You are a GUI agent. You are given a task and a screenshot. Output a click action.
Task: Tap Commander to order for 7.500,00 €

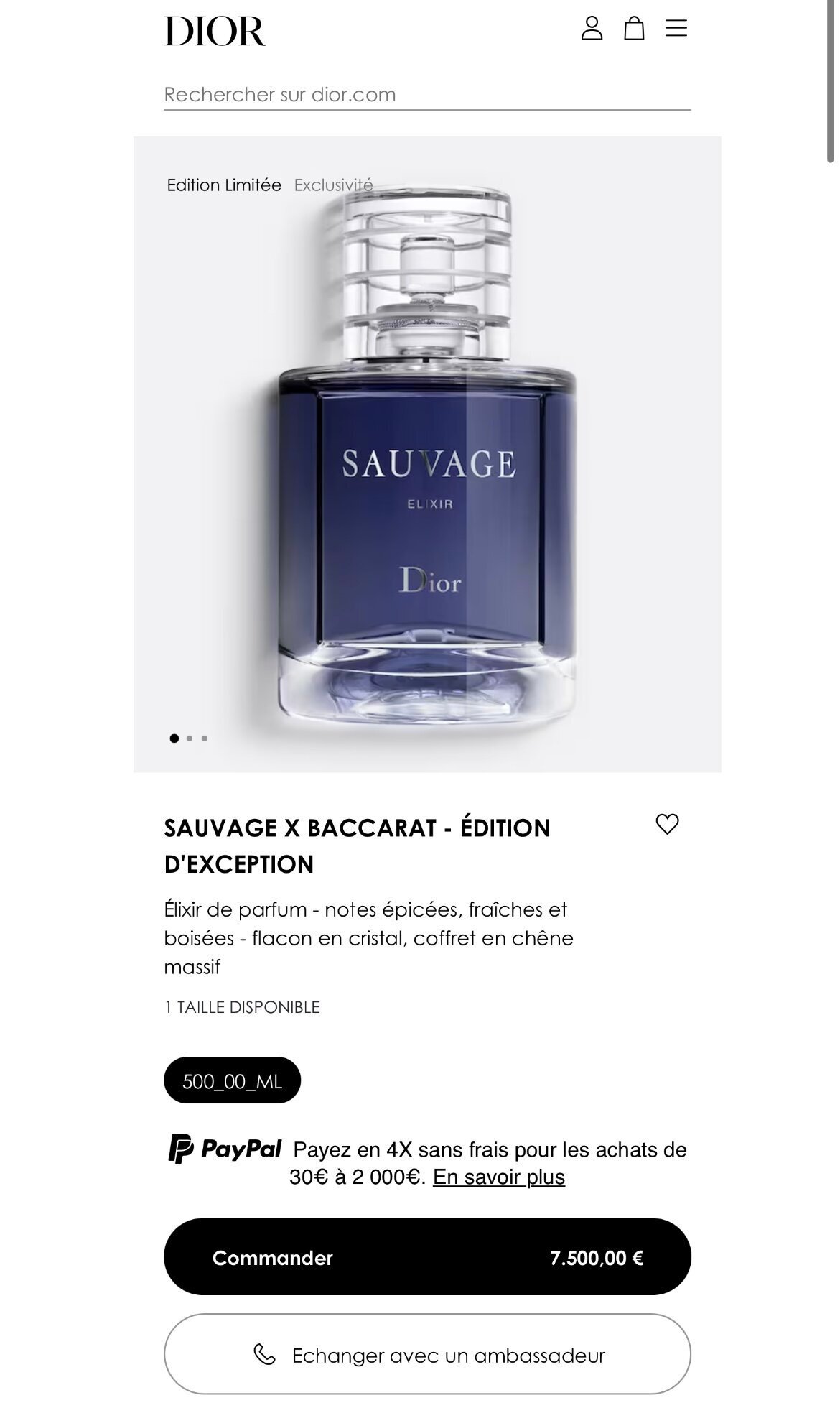click(x=426, y=1257)
